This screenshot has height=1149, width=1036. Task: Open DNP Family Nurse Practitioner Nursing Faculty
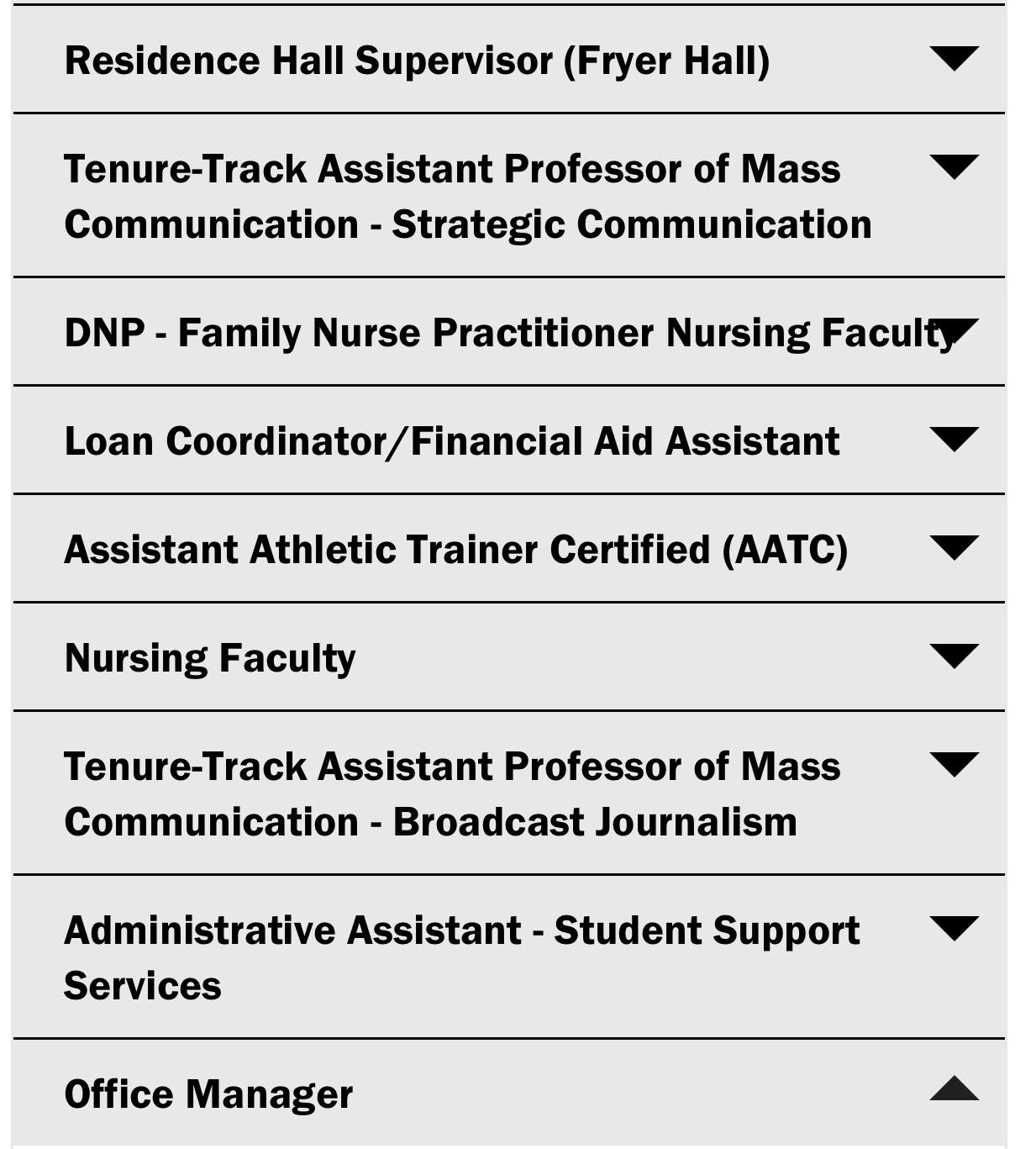coord(508,331)
